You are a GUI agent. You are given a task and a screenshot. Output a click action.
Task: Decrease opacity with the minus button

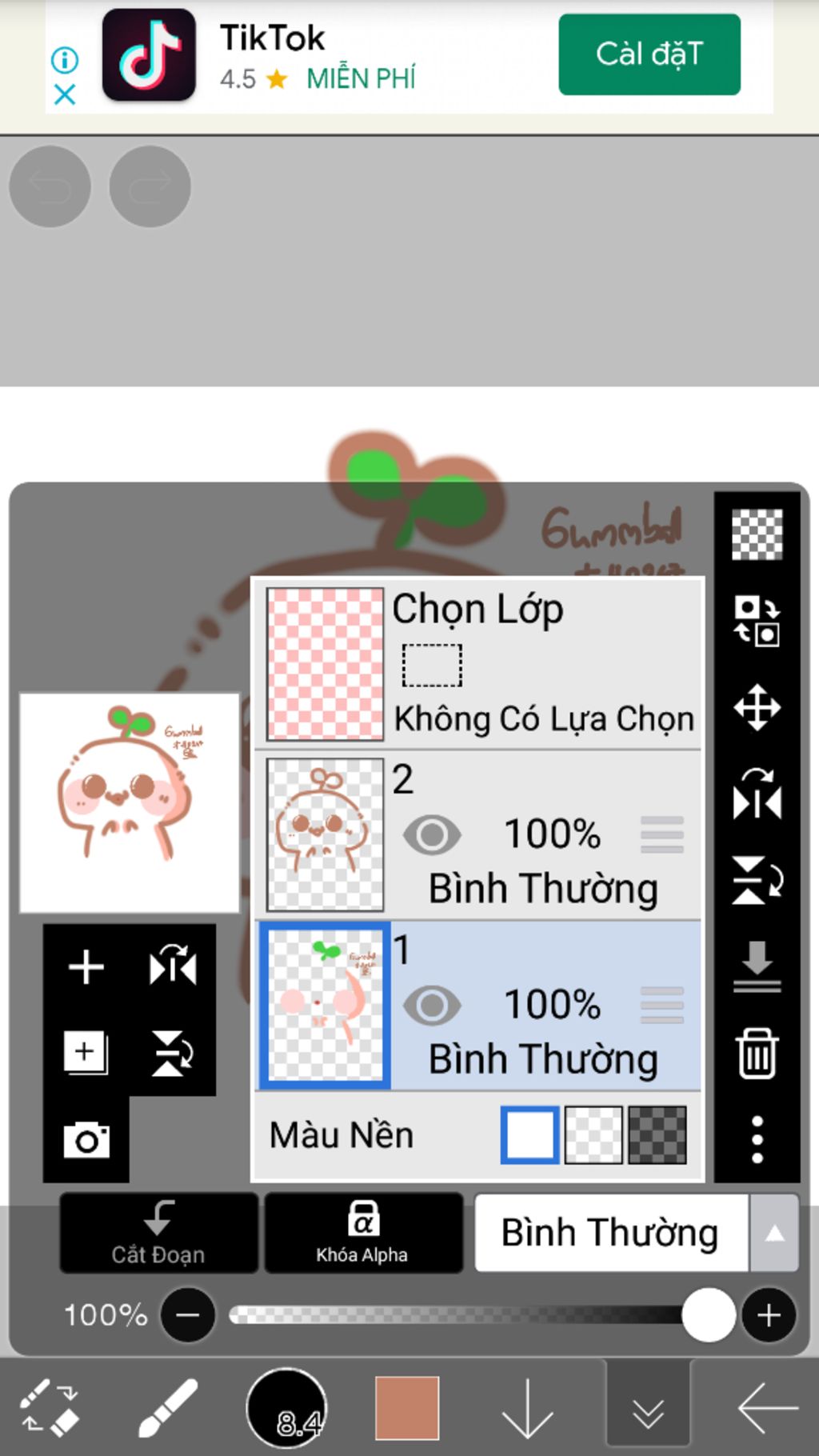[188, 1315]
